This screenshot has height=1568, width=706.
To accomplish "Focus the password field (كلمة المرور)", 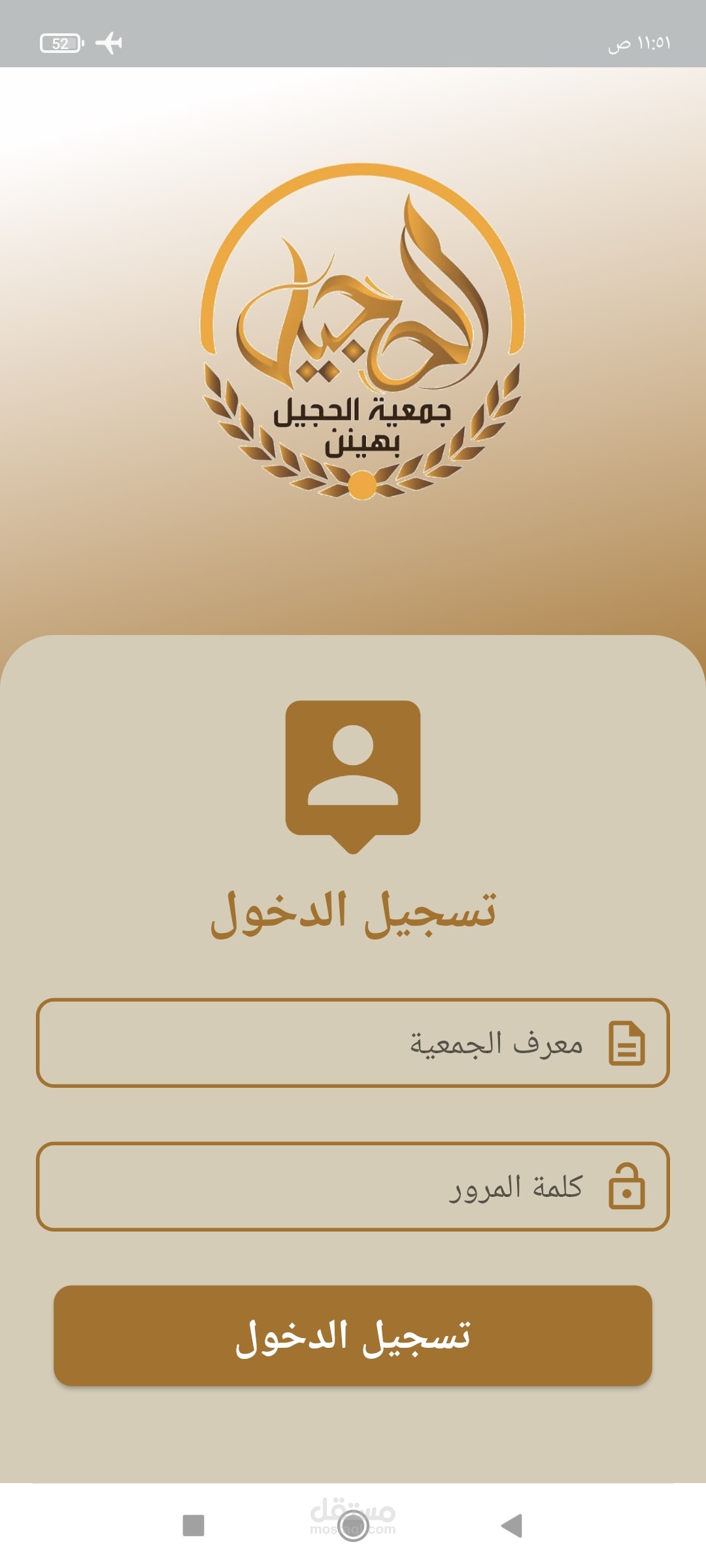I will point(353,1186).
